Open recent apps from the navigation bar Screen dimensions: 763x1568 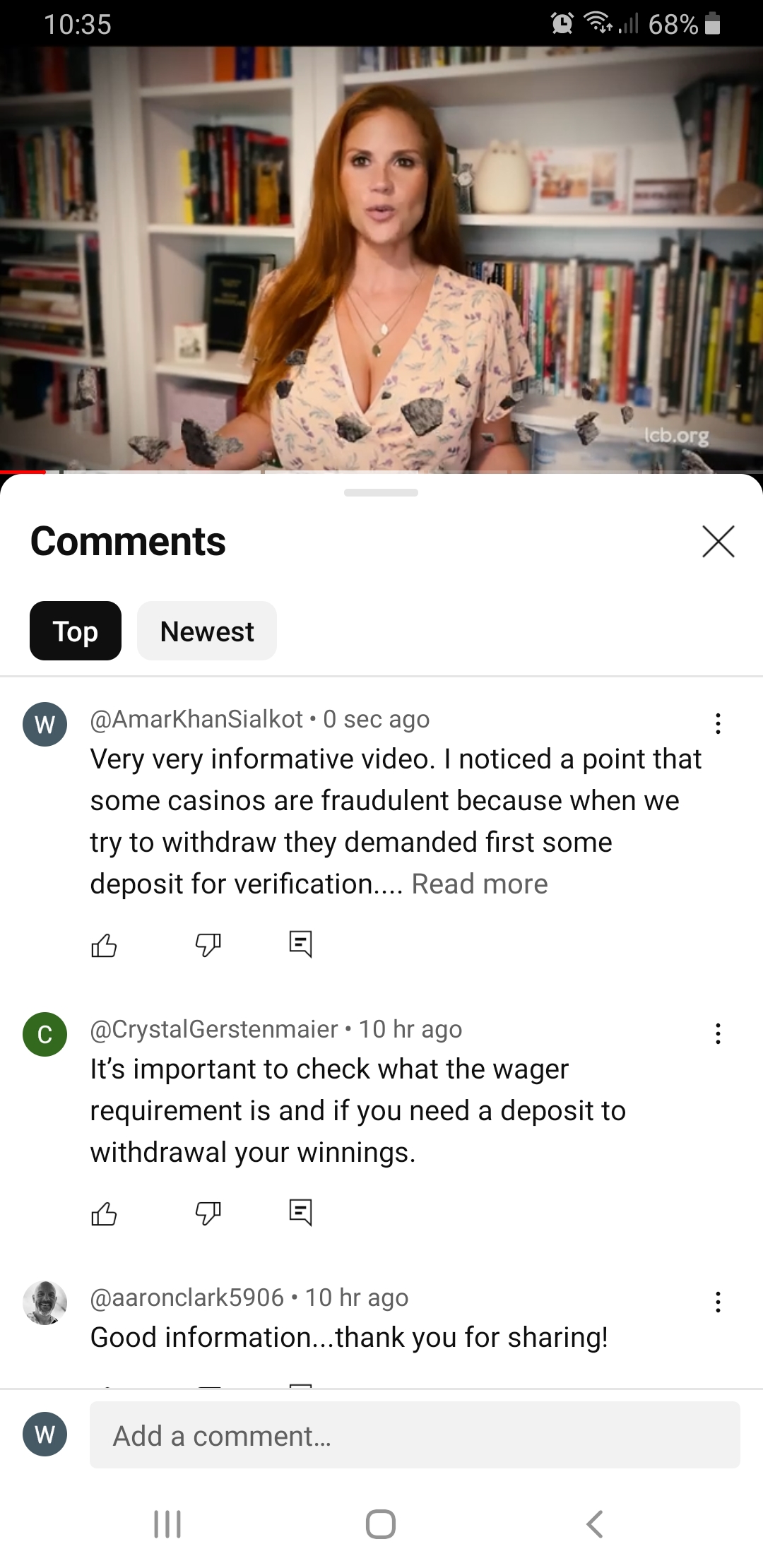coord(167,1524)
